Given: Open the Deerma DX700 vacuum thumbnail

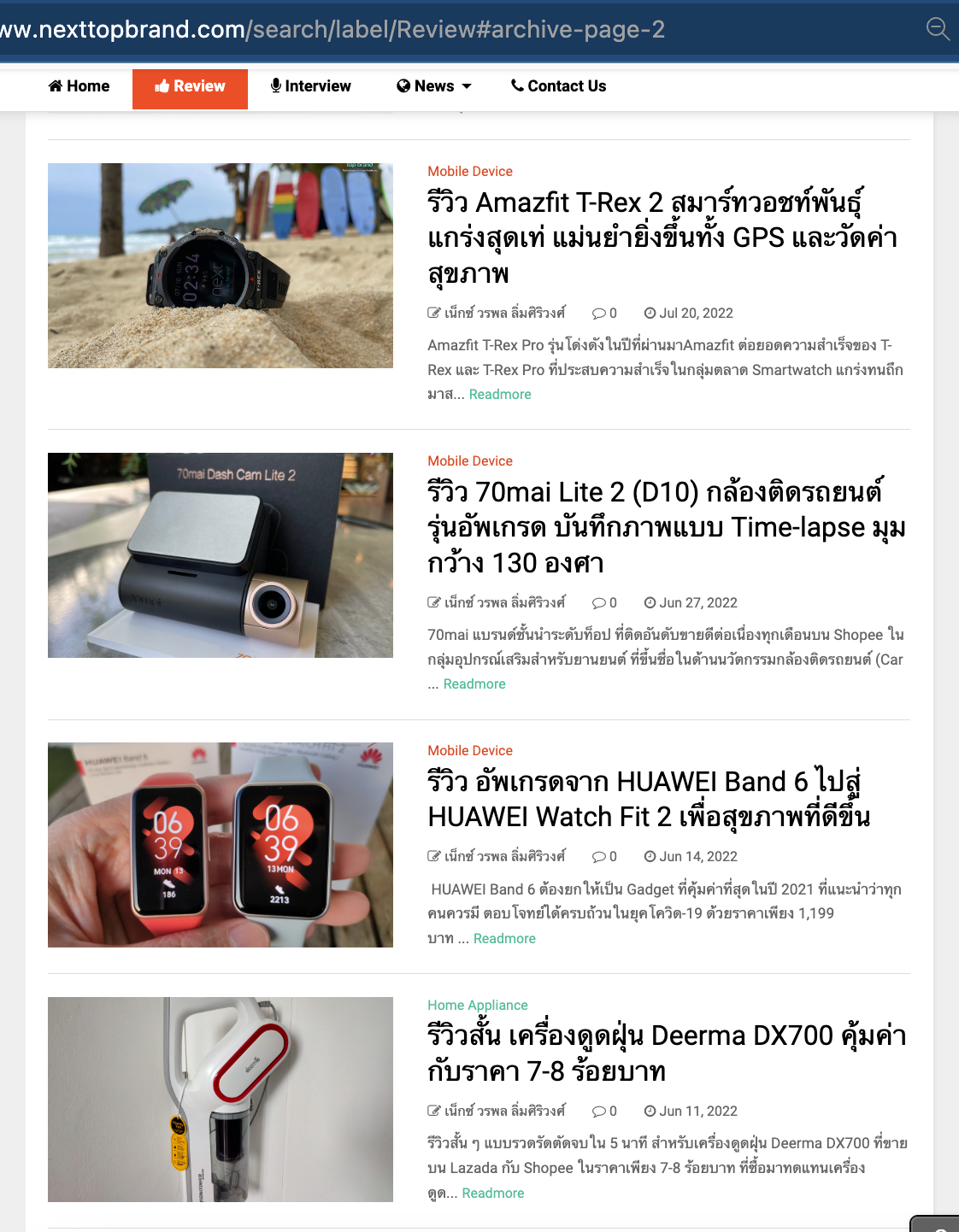Looking at the screenshot, I should click(x=221, y=1100).
